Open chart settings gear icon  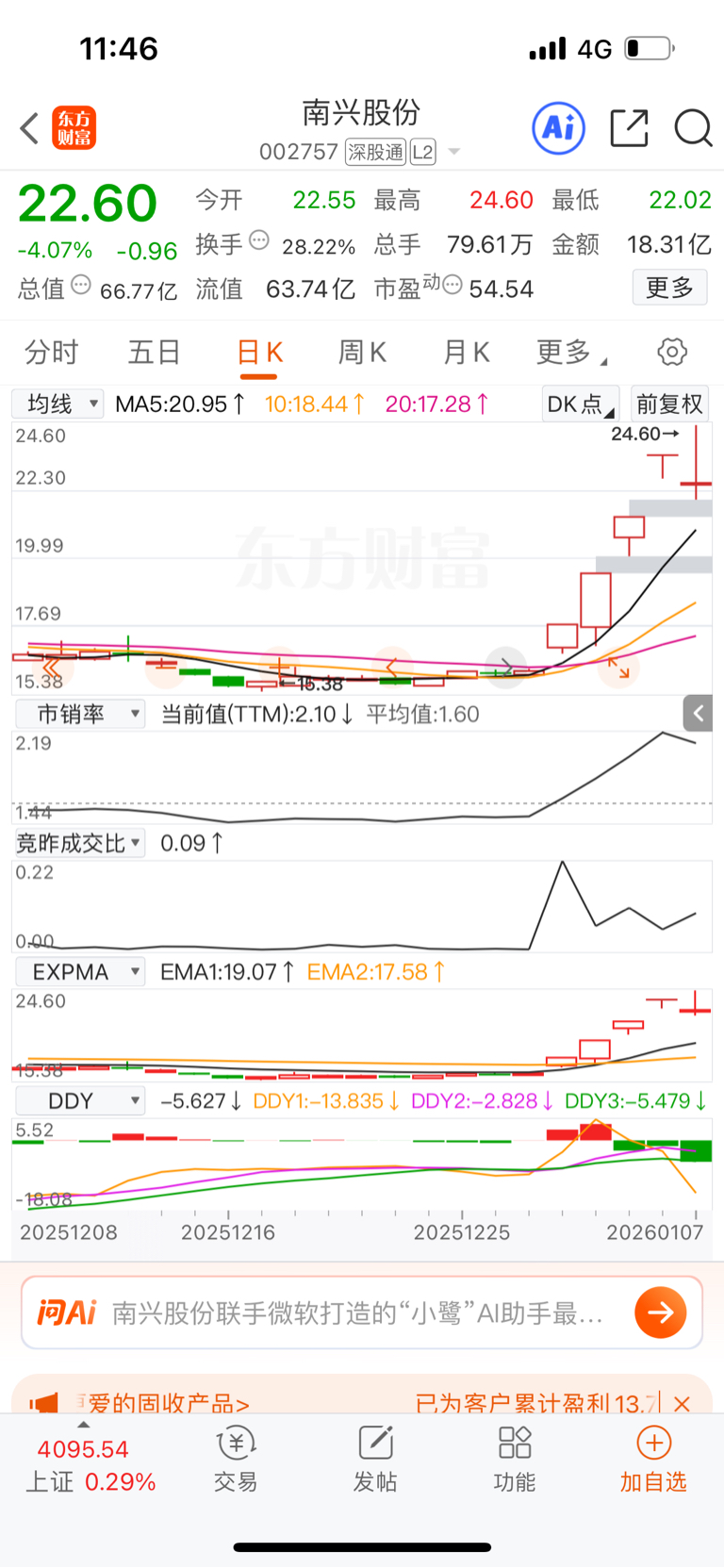click(672, 352)
